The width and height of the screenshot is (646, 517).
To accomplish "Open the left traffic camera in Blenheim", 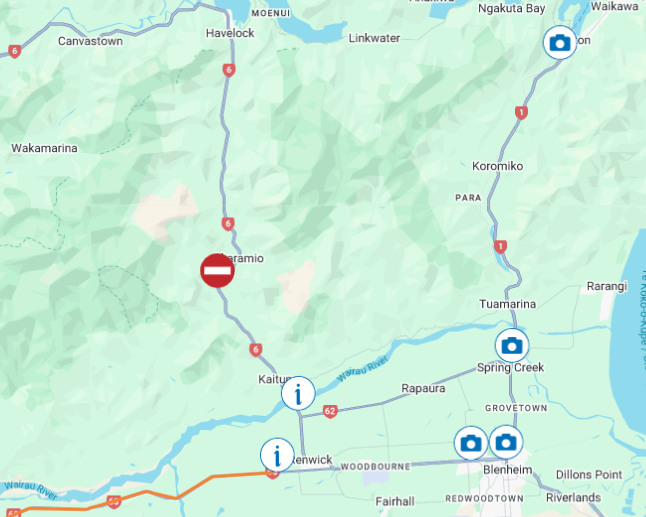I will tap(471, 443).
